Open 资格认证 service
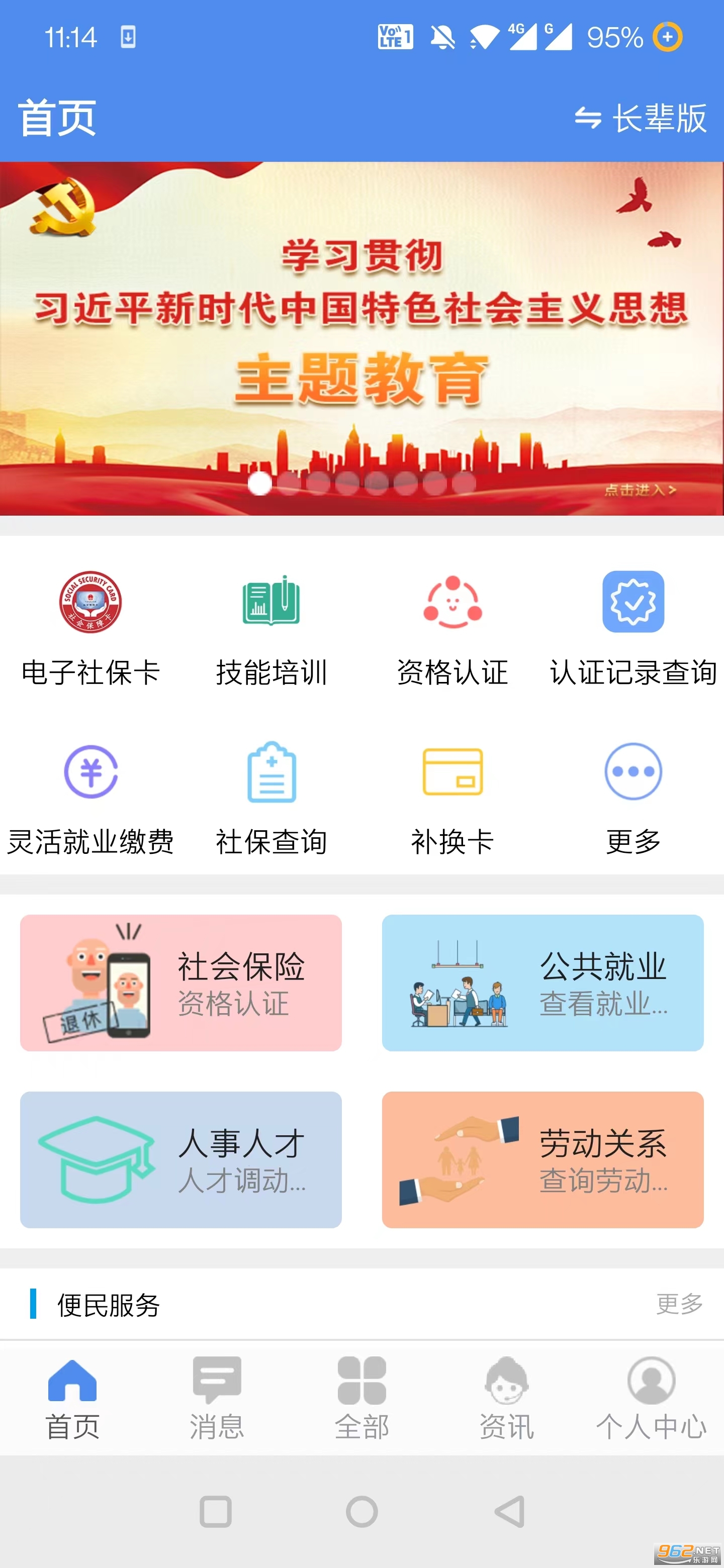 pos(452,628)
